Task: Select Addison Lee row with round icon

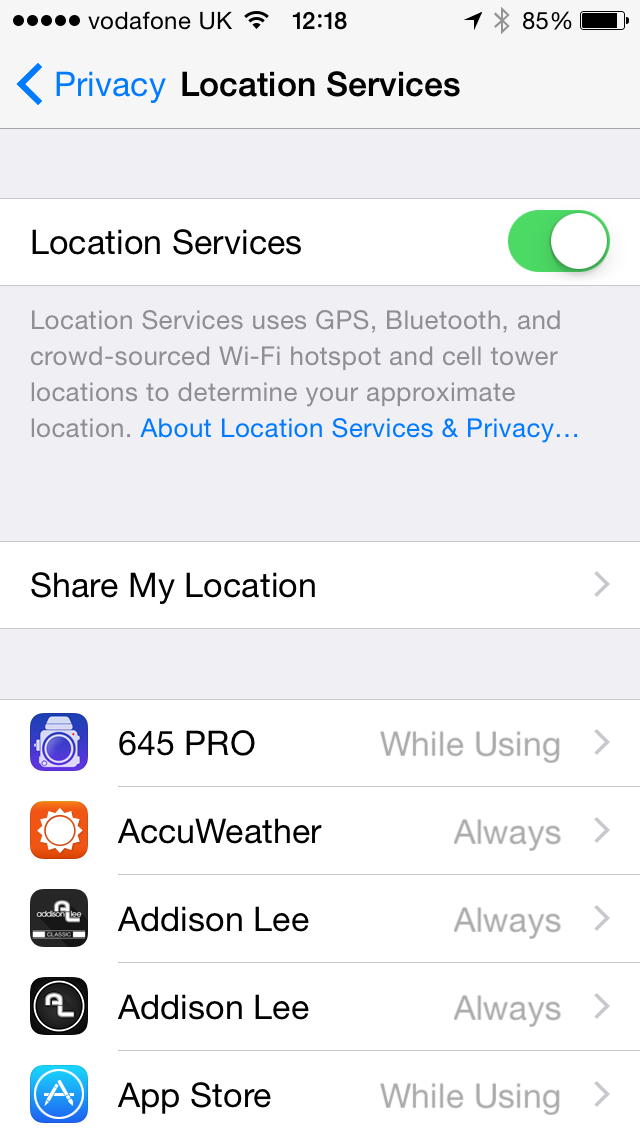Action: [x=320, y=1007]
